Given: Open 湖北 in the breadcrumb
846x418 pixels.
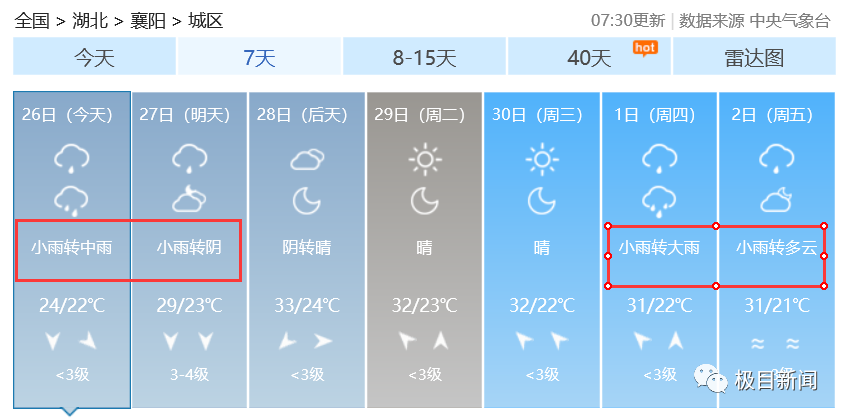Looking at the screenshot, I should click(x=91, y=20).
